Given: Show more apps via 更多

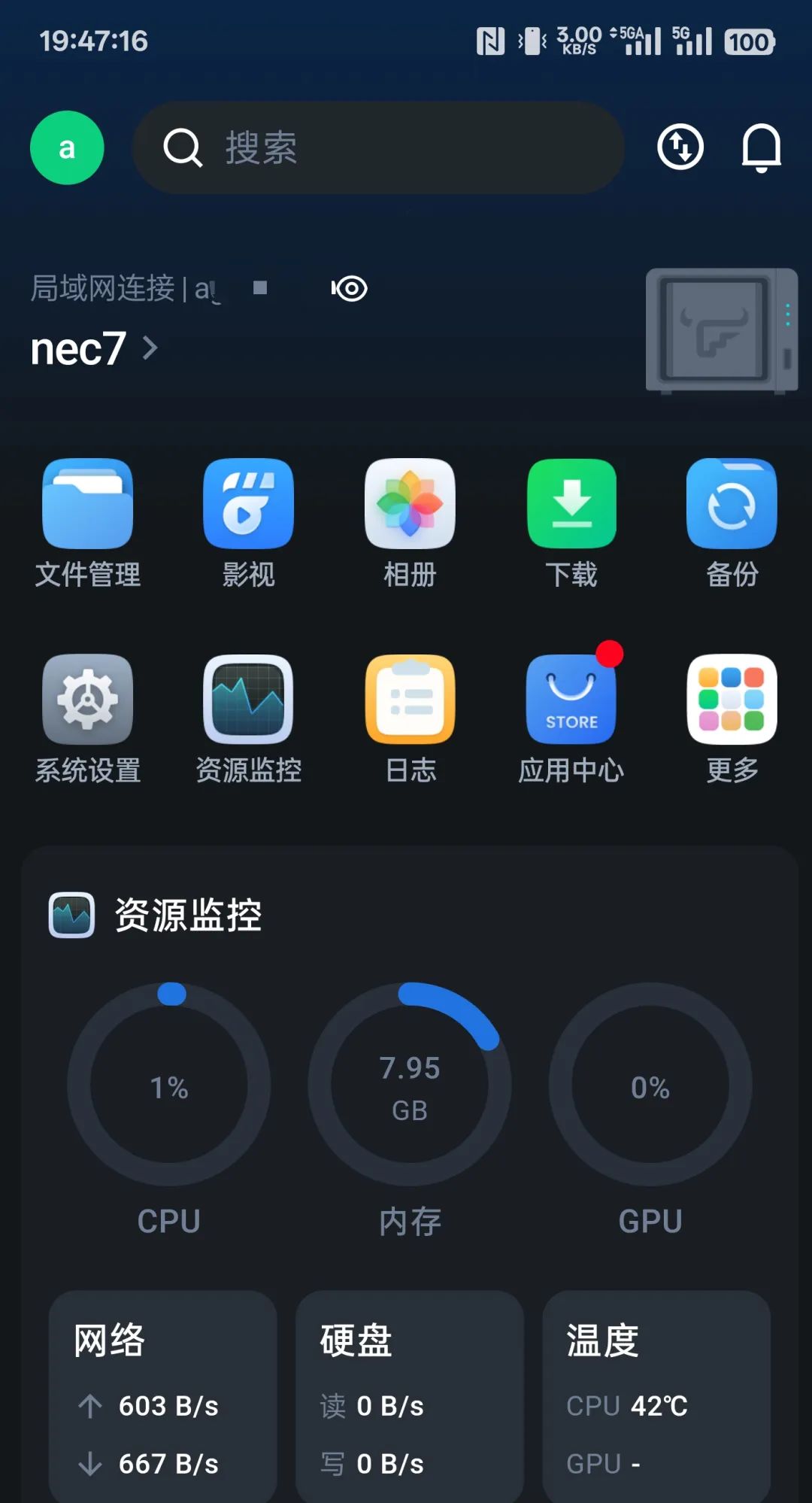Looking at the screenshot, I should [x=732, y=717].
